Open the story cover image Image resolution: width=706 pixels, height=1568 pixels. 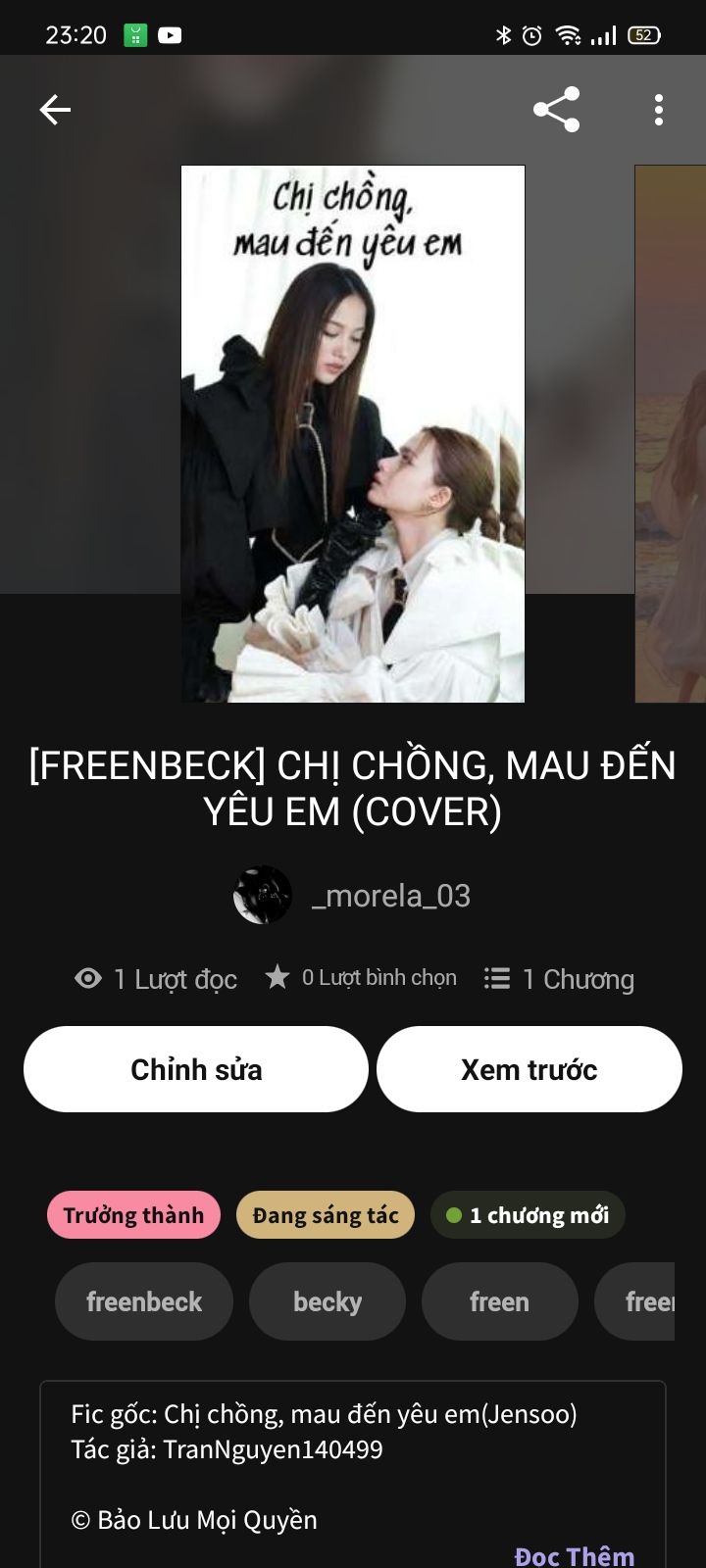coord(353,433)
